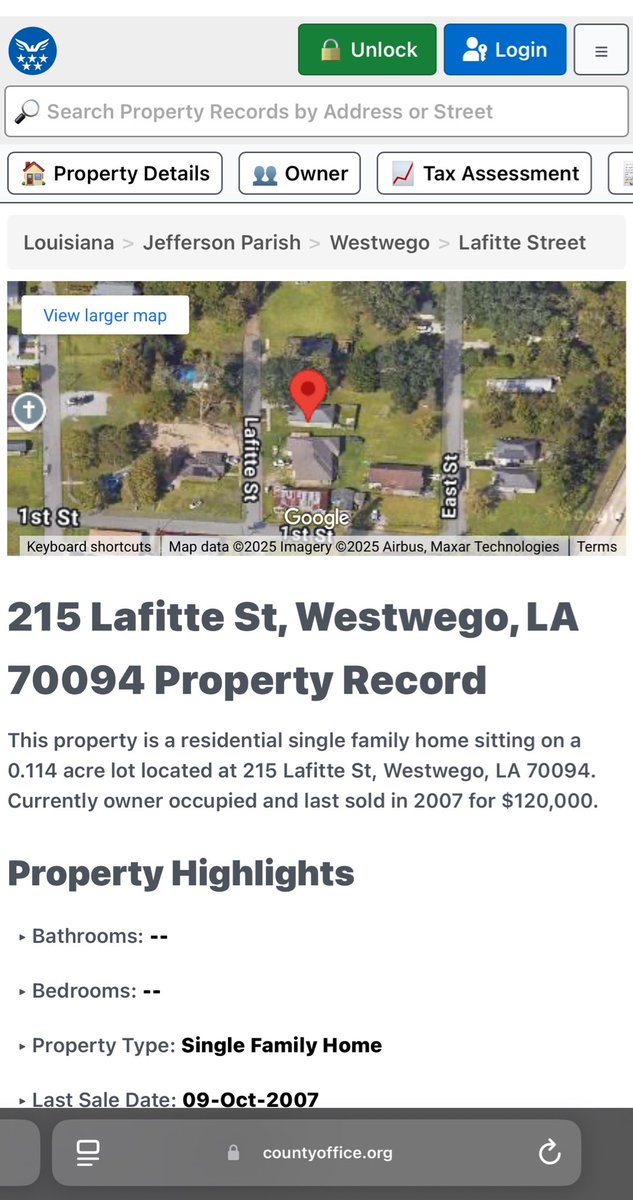Switch to the Tax Assessment tab
Image resolution: width=633 pixels, height=1200 pixels.
(x=484, y=173)
